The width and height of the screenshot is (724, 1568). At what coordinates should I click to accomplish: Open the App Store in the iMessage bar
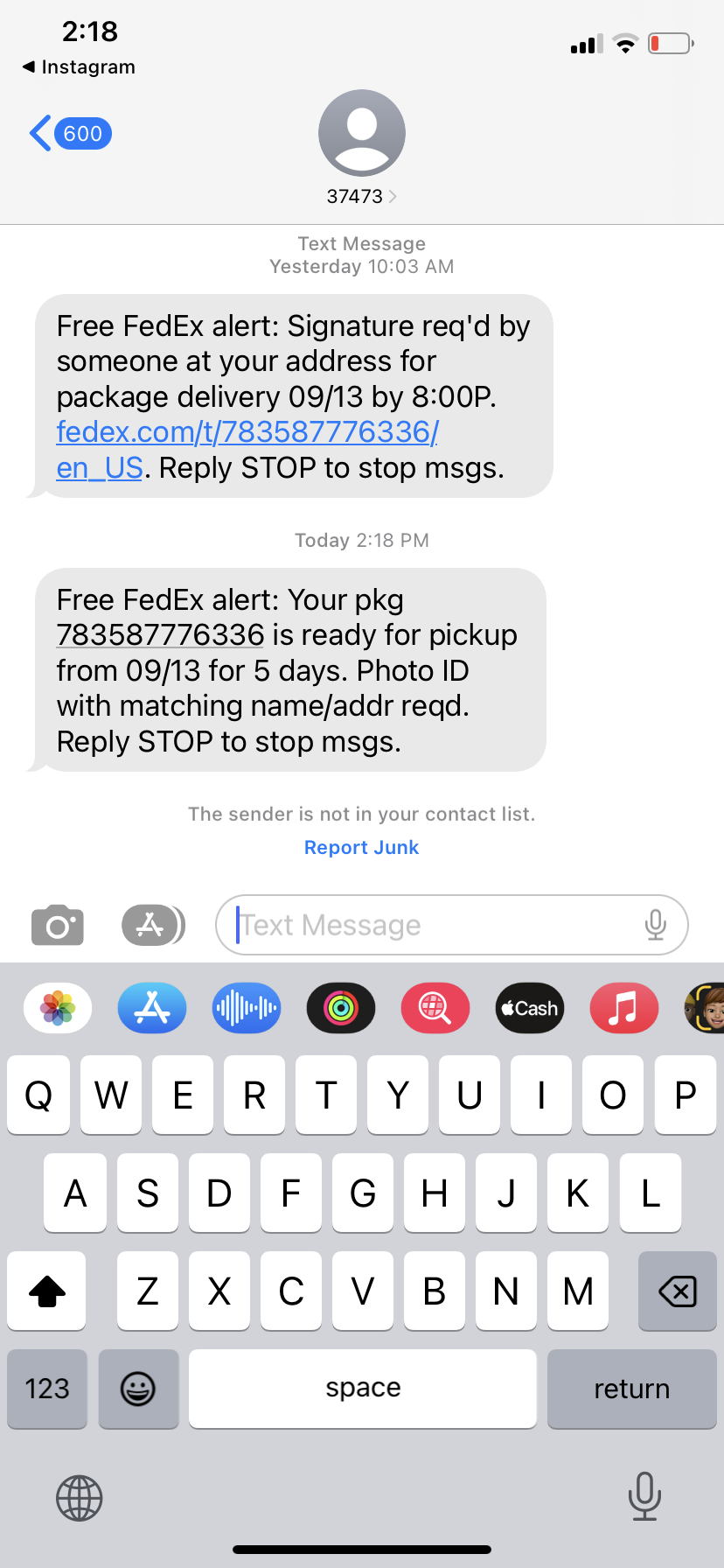pyautogui.click(x=152, y=1008)
